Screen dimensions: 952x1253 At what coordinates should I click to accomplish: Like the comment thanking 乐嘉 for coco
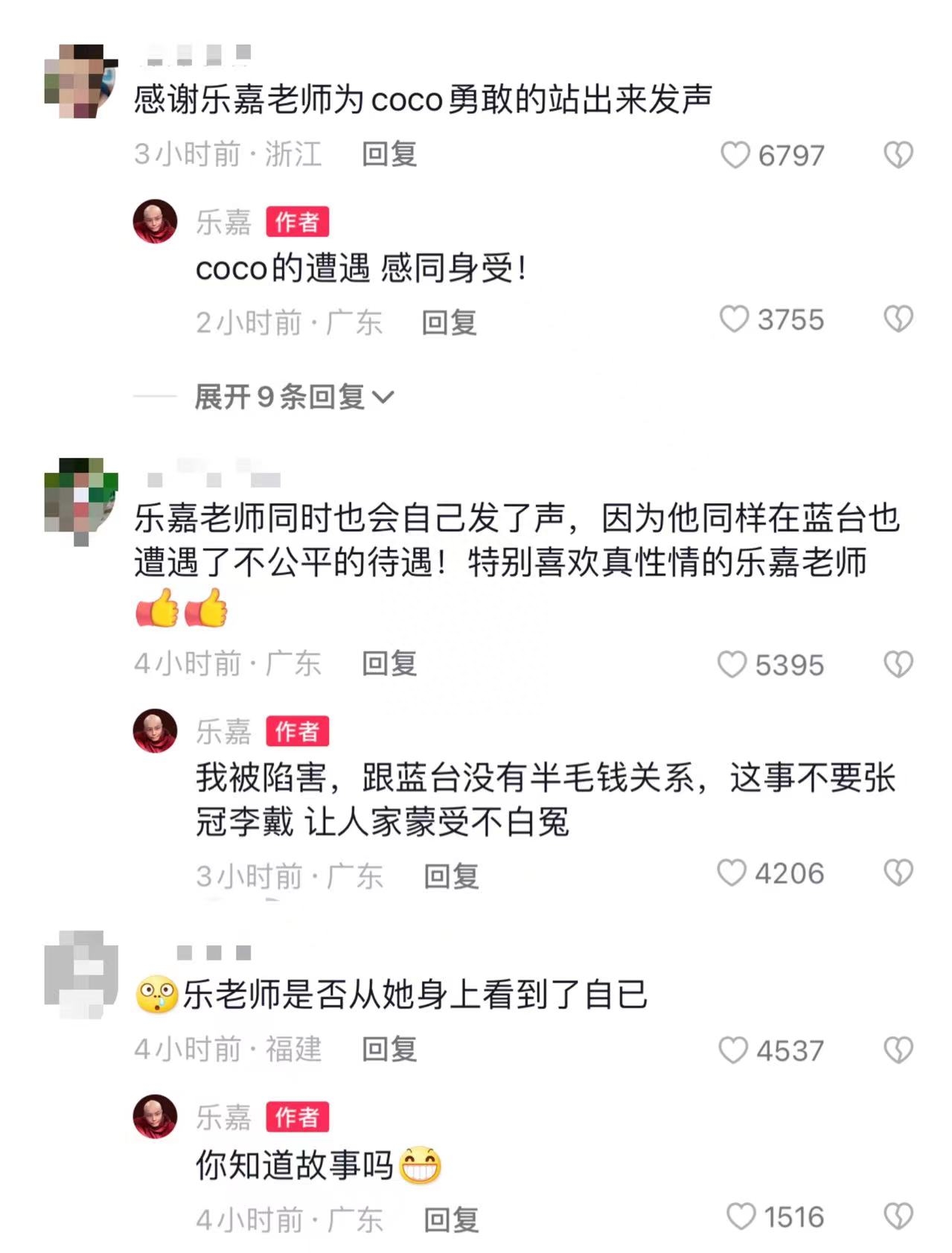coord(737,156)
